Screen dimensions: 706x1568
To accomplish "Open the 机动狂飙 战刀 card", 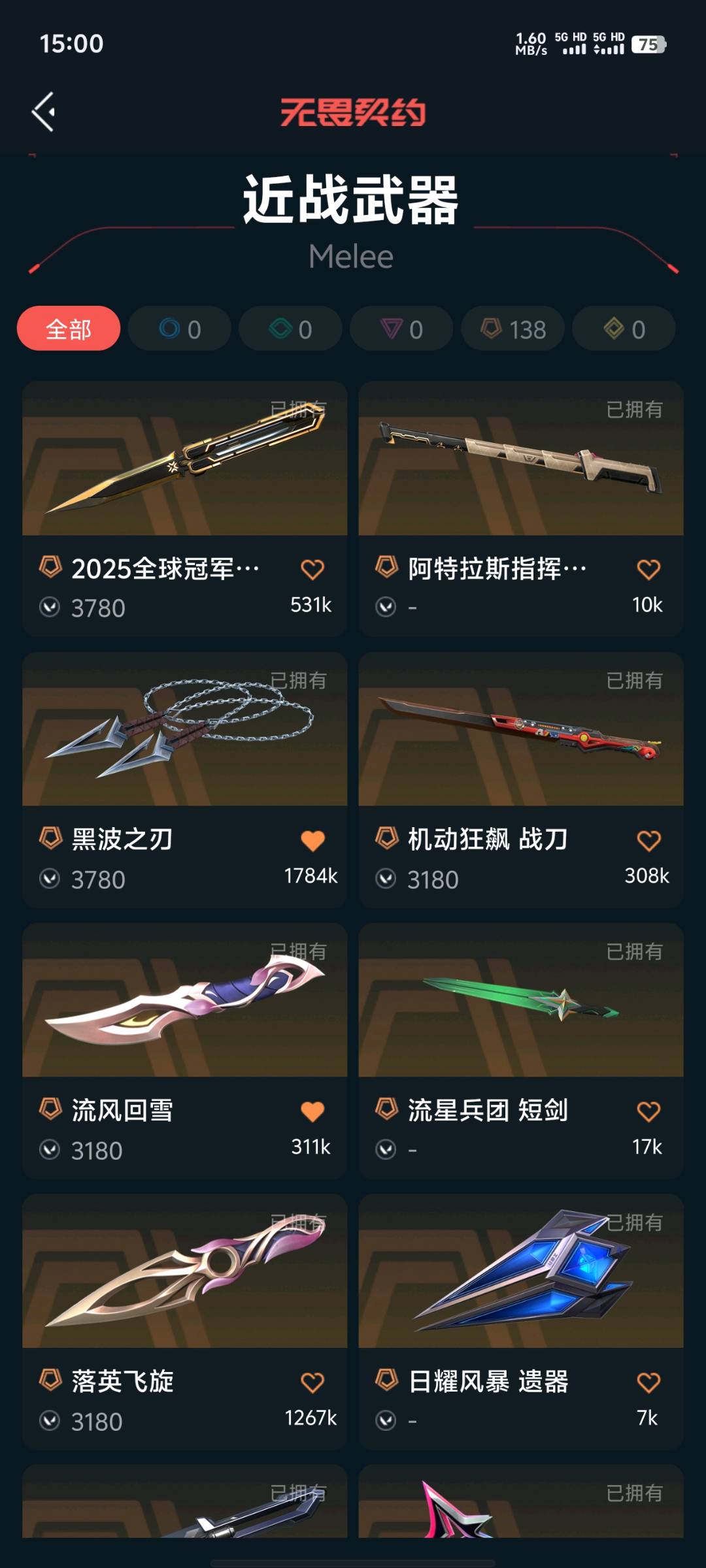I will point(521,729).
